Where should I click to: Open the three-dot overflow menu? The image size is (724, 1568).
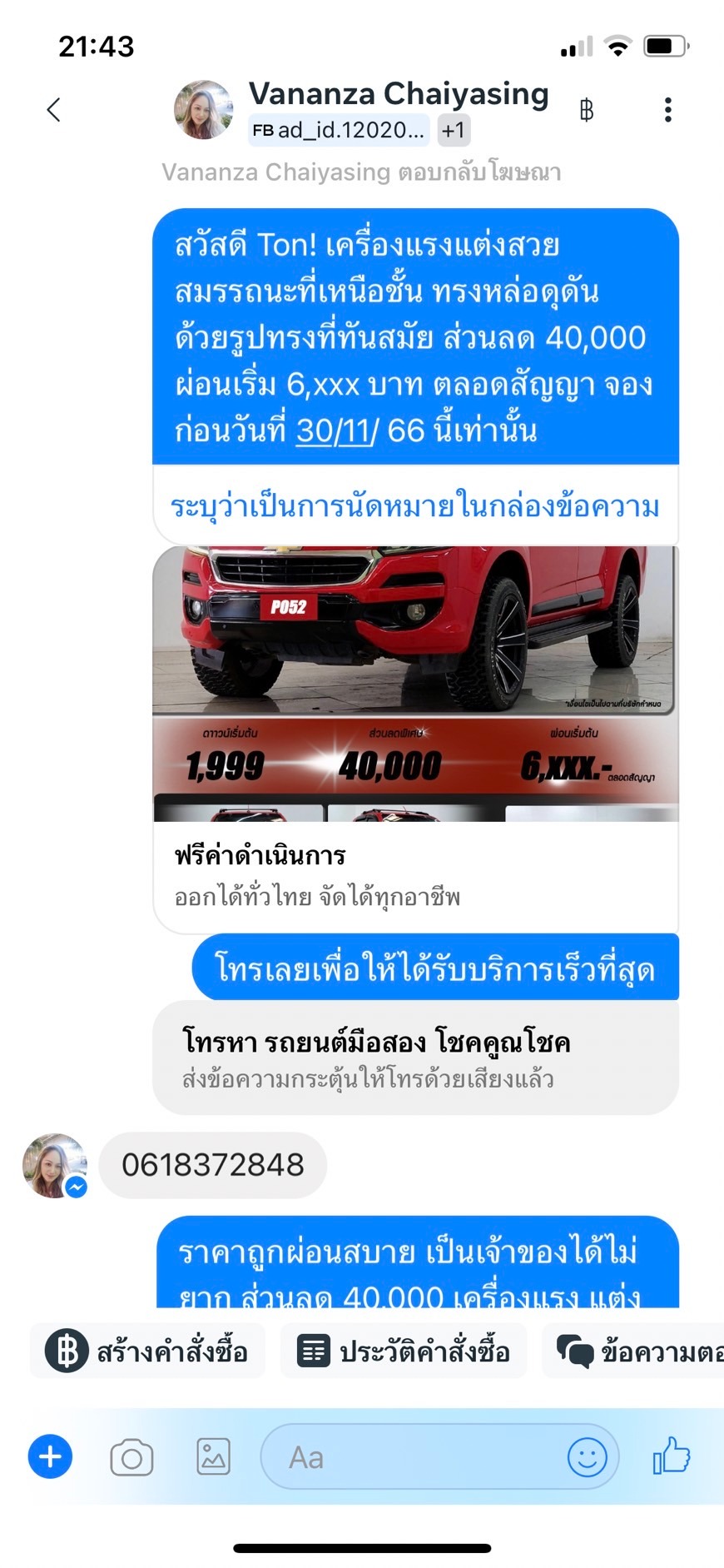click(667, 110)
